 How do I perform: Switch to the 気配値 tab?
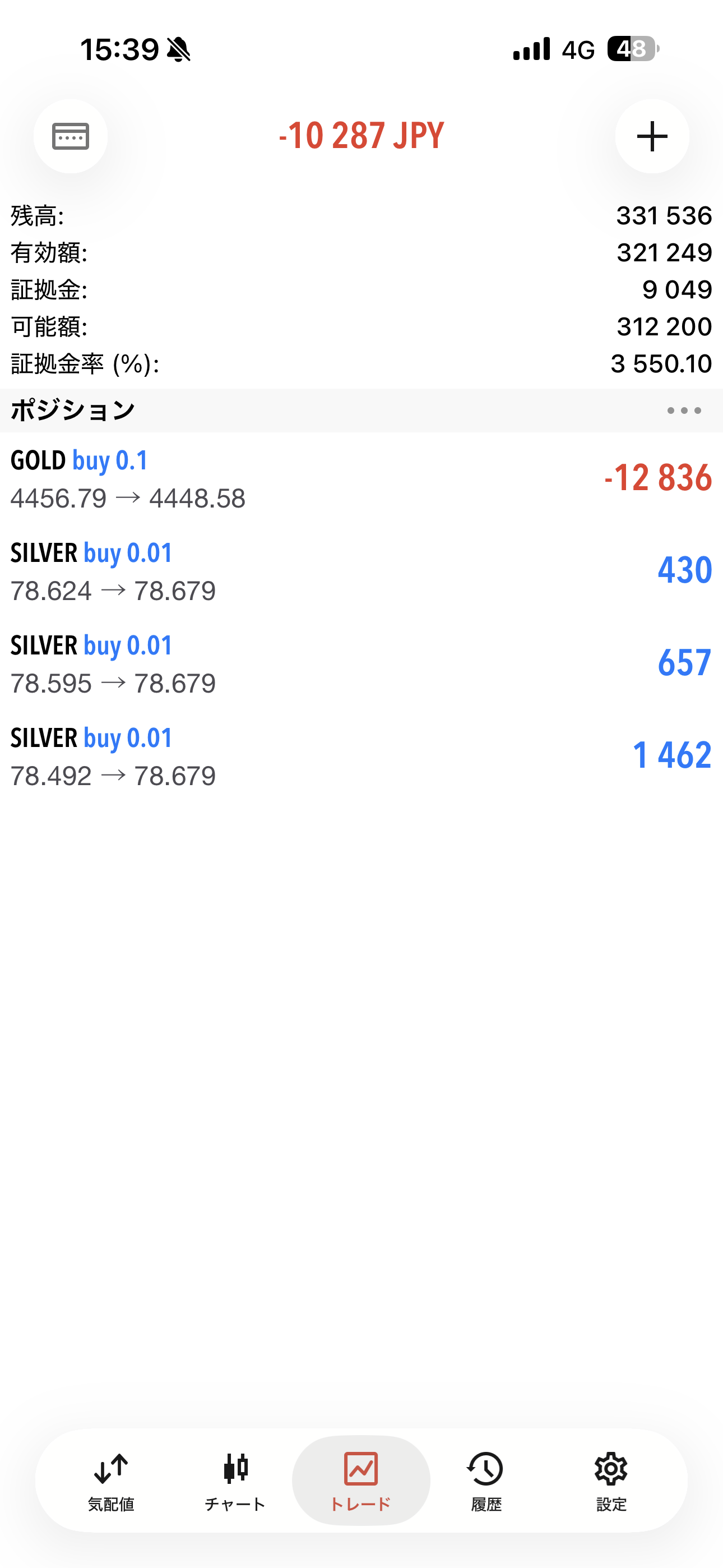click(111, 1481)
